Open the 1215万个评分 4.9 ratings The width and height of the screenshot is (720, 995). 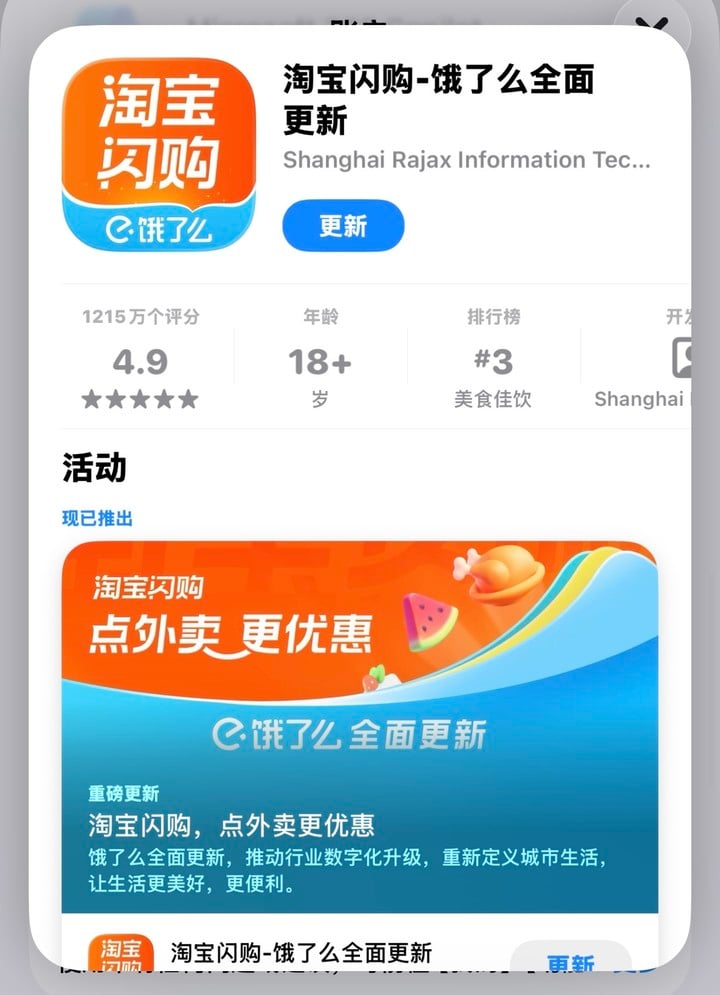click(x=140, y=358)
